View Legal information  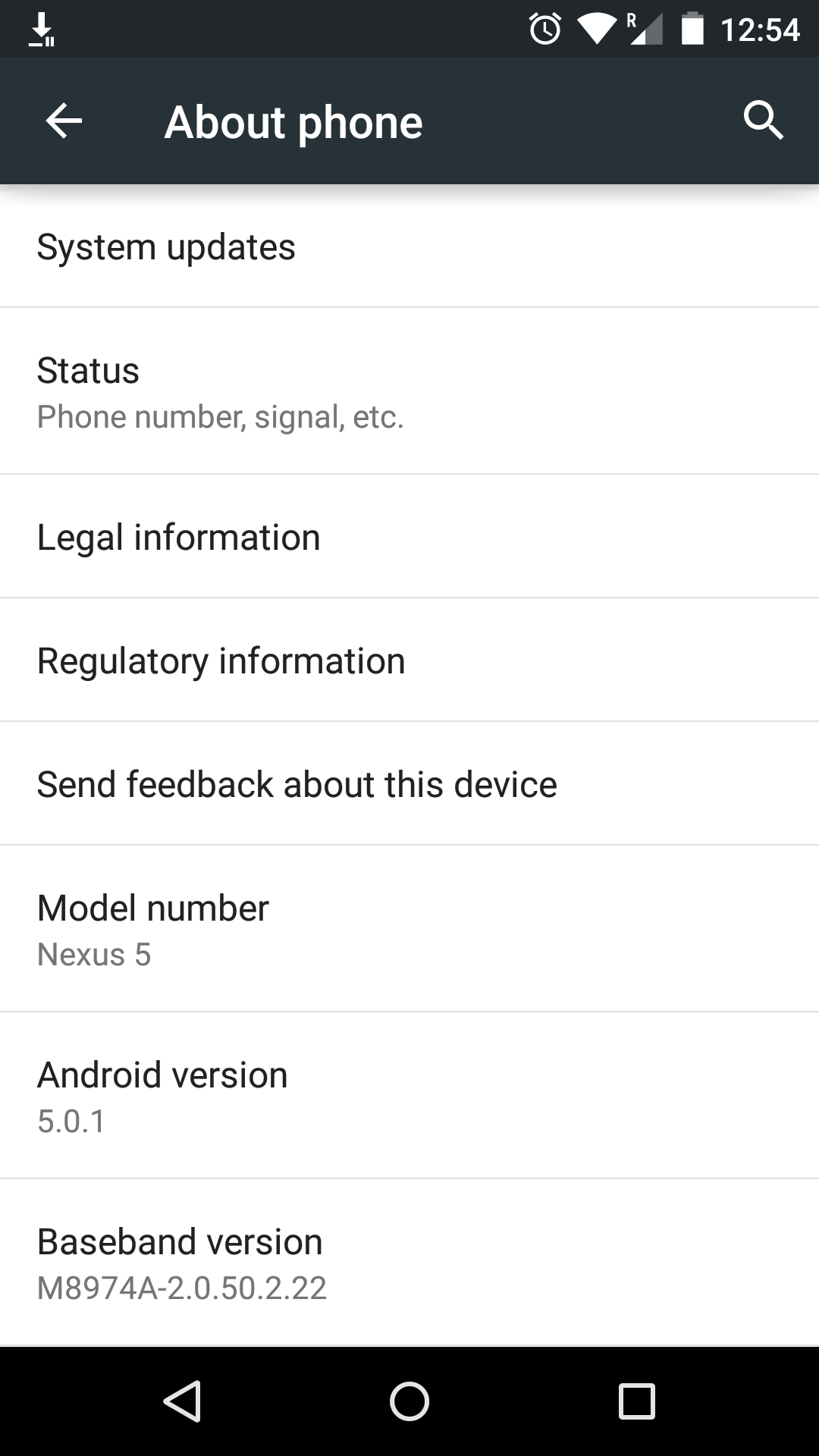(409, 537)
